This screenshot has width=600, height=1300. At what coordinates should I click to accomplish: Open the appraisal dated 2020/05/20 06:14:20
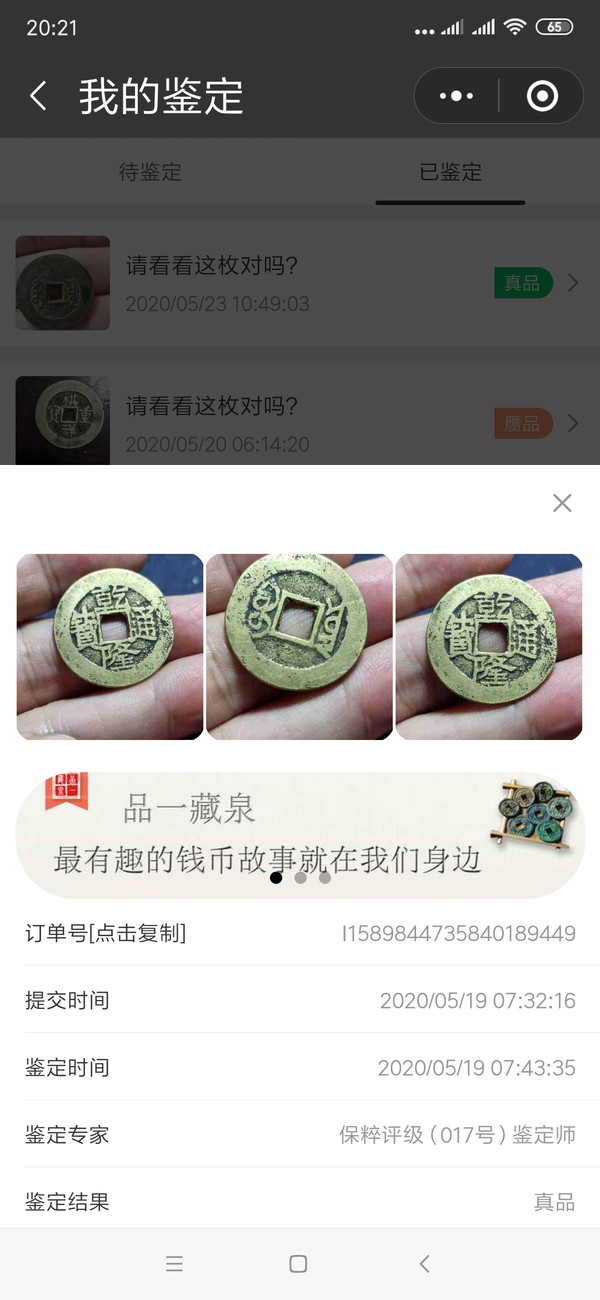(300, 423)
